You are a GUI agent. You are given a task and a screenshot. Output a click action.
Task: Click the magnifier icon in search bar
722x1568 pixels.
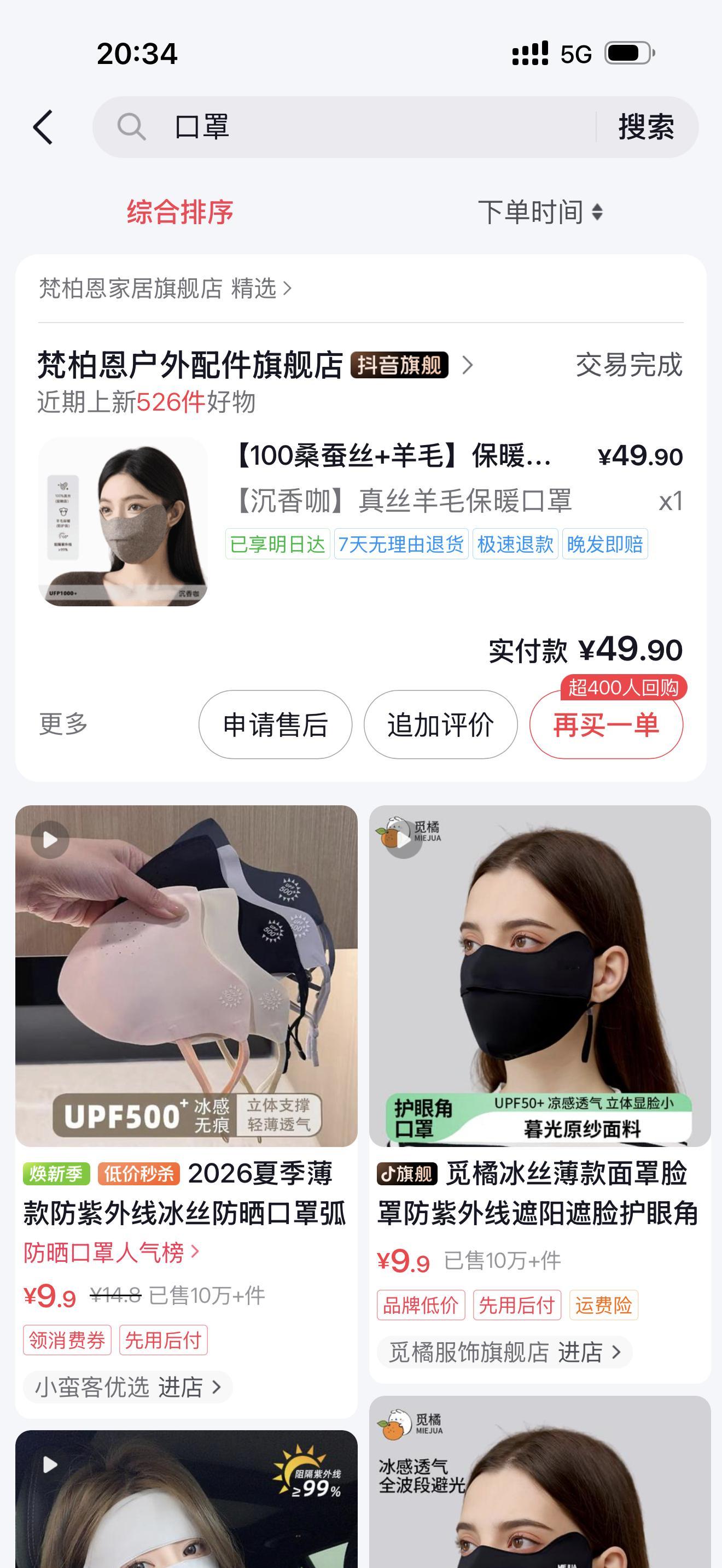(x=133, y=128)
